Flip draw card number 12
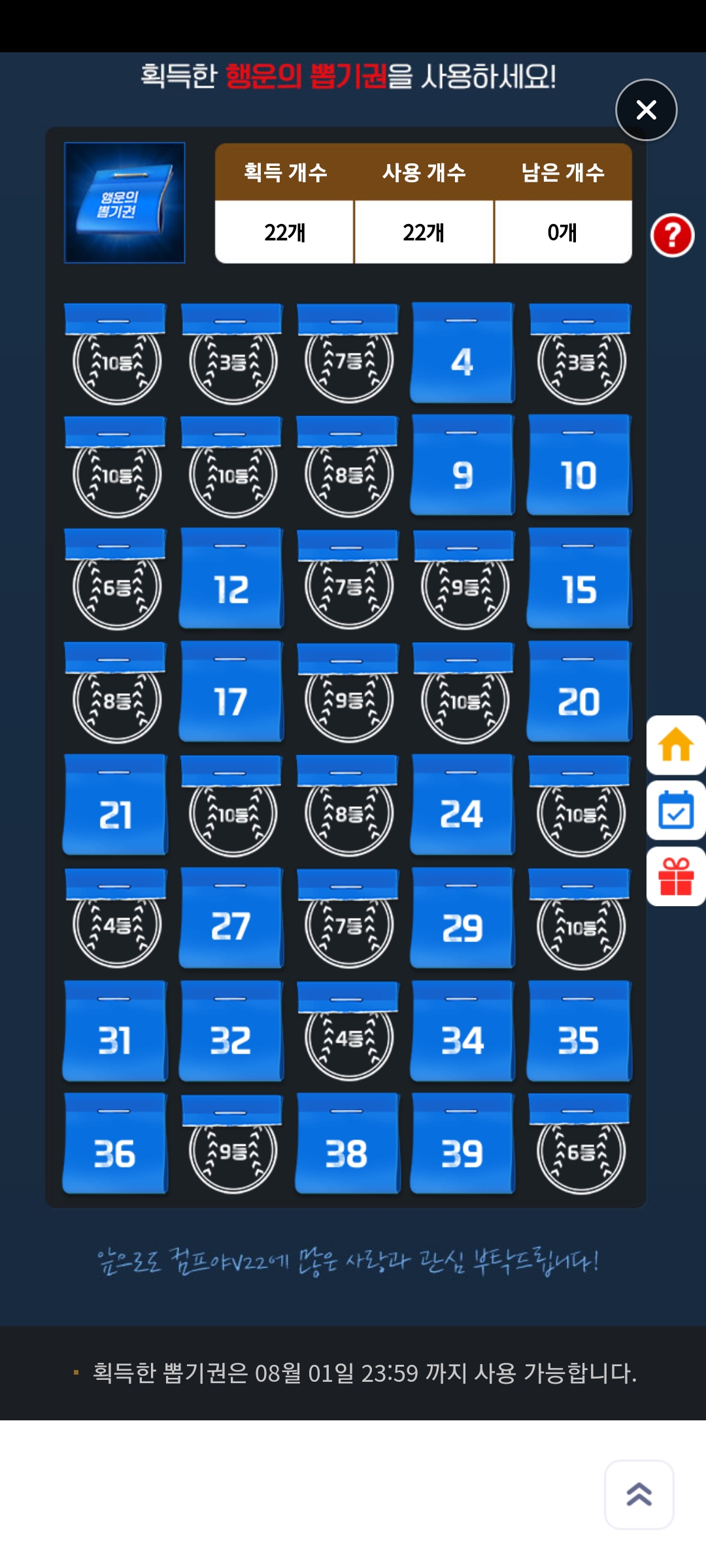 pos(231,580)
